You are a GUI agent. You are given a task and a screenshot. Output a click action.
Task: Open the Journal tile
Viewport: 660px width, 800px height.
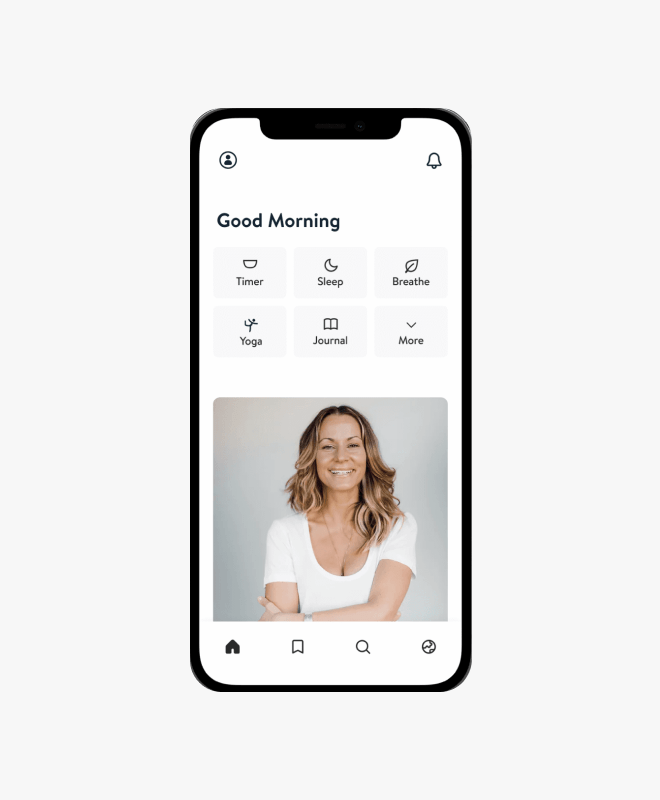[330, 332]
